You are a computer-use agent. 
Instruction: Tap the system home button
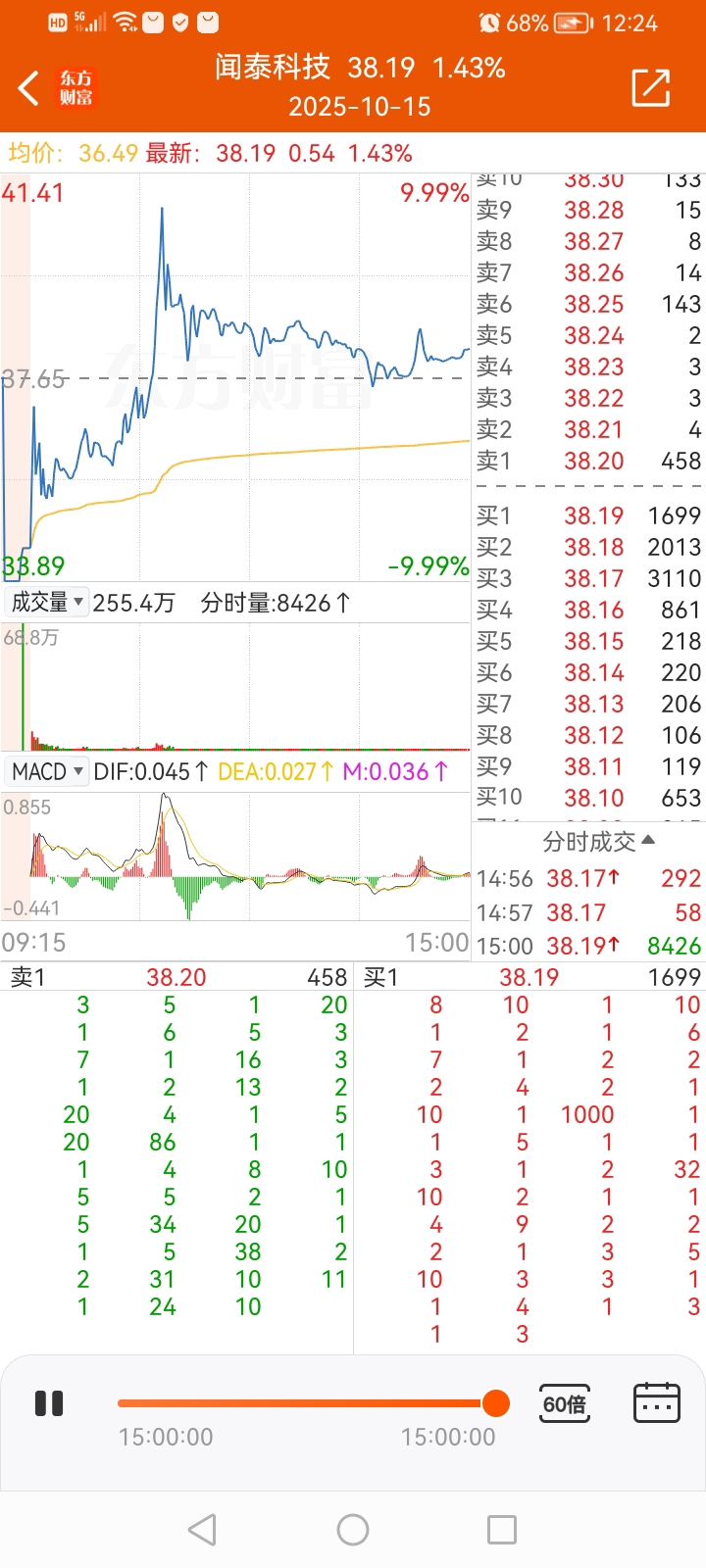(x=353, y=1530)
